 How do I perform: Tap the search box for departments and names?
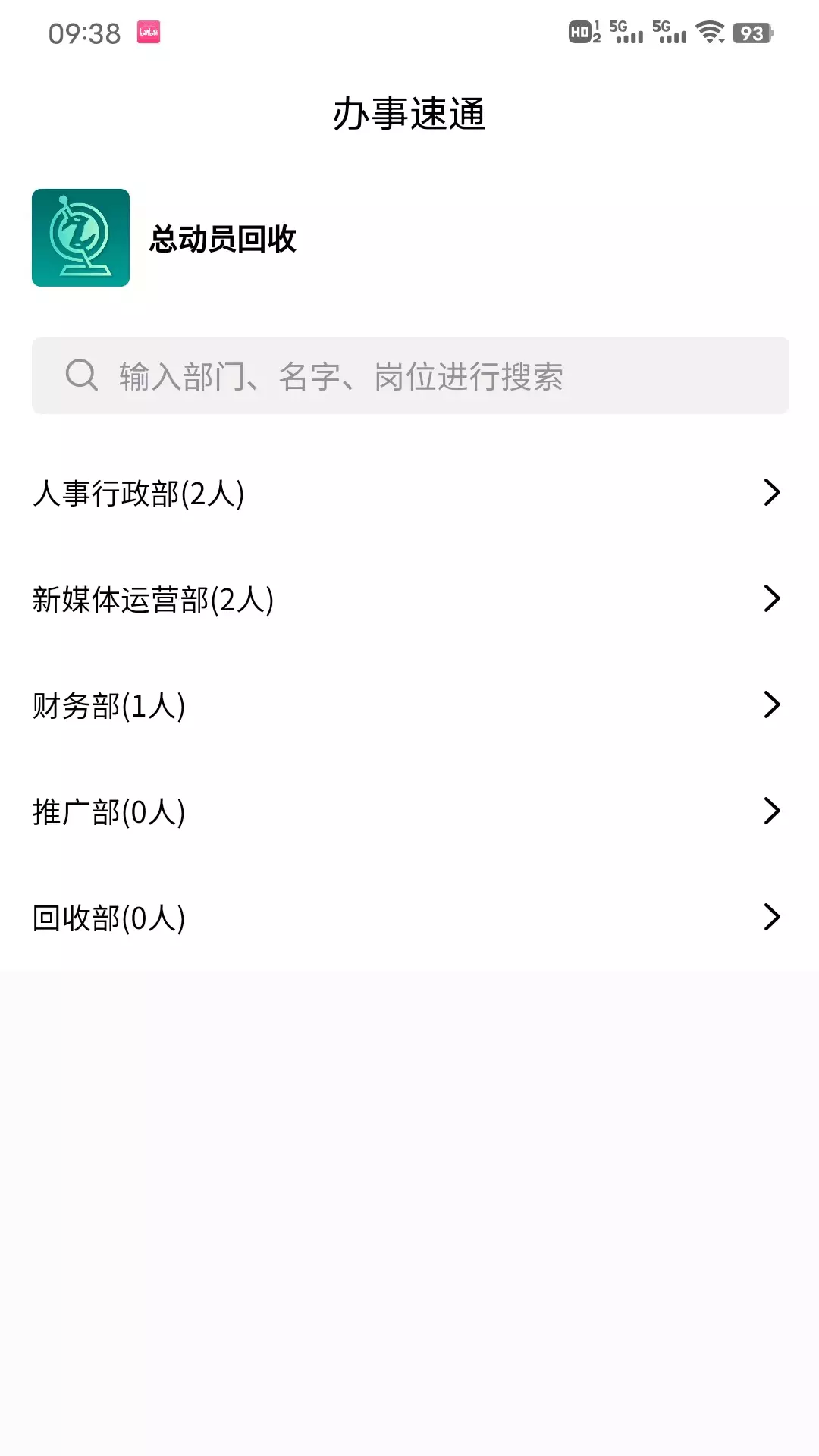pyautogui.click(x=410, y=375)
